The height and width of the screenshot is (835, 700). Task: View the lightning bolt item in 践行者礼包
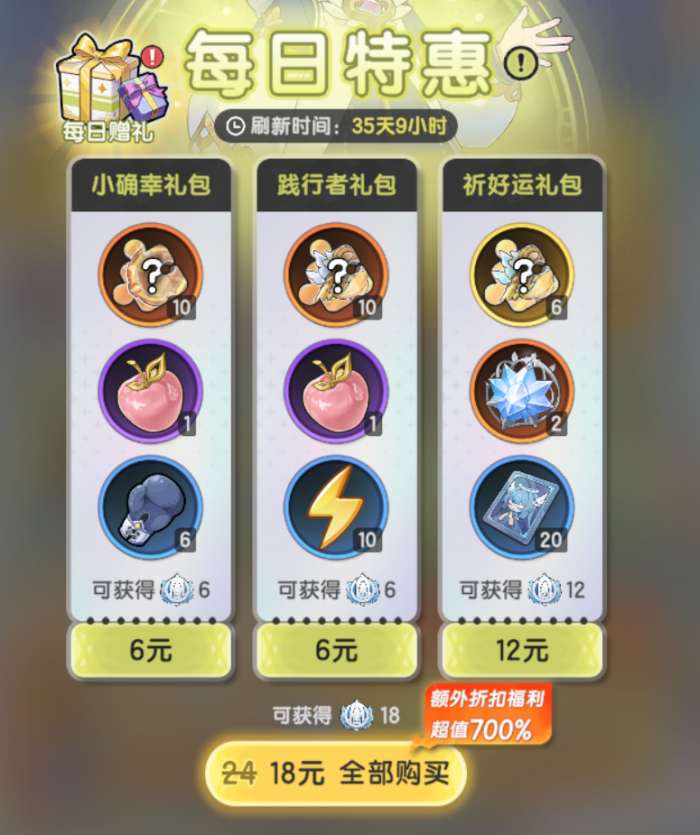click(x=336, y=510)
